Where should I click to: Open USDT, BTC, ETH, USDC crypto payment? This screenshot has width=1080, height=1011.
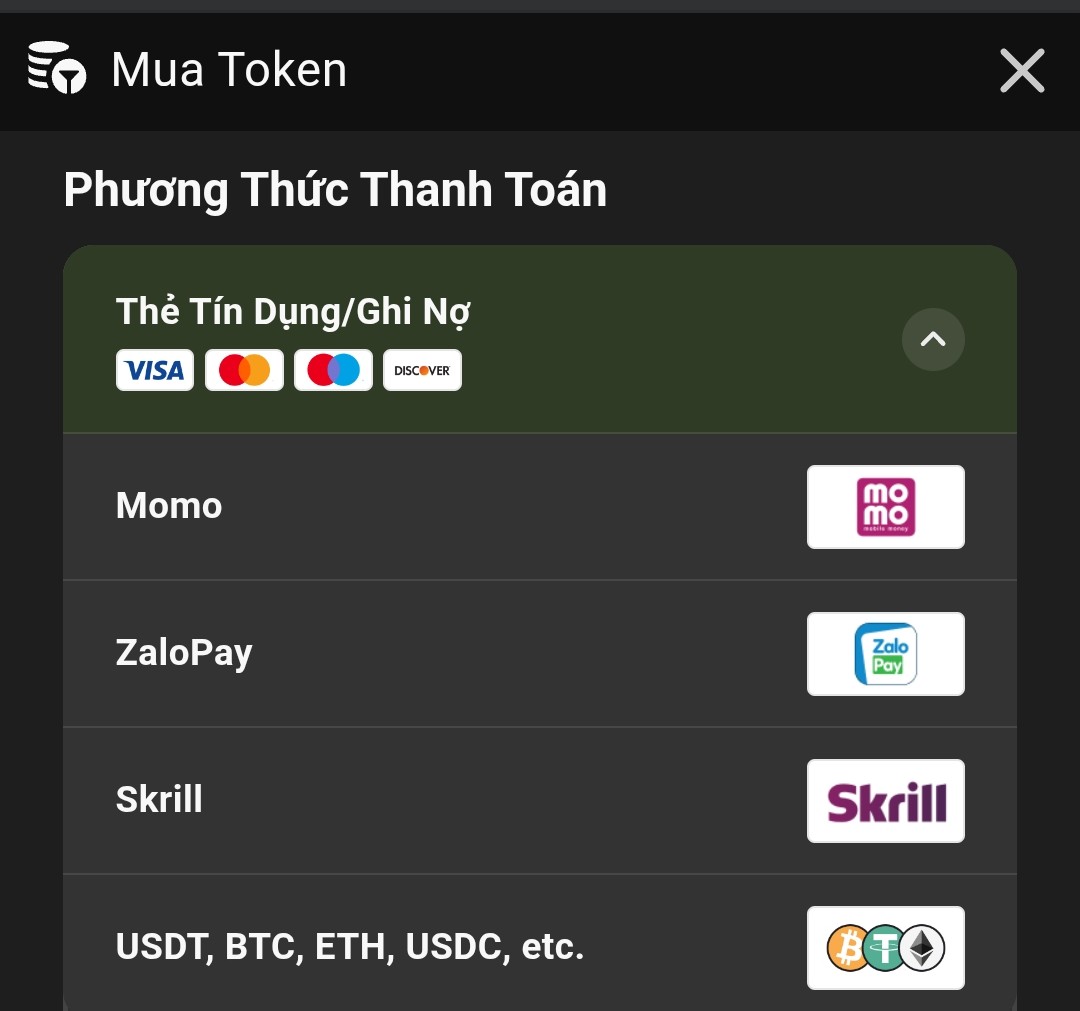point(540,946)
